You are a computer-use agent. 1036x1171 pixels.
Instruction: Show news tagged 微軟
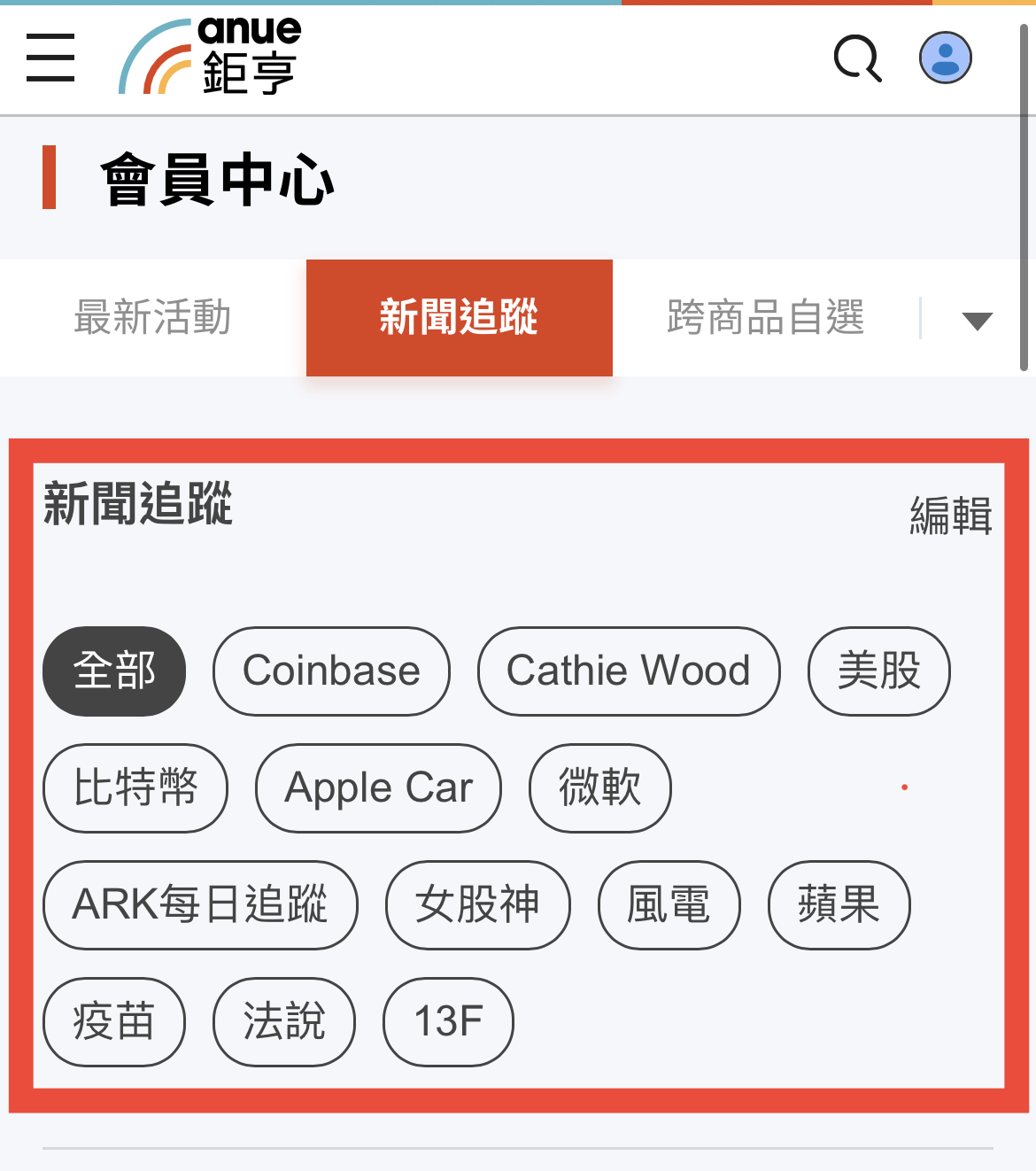pyautogui.click(x=599, y=788)
